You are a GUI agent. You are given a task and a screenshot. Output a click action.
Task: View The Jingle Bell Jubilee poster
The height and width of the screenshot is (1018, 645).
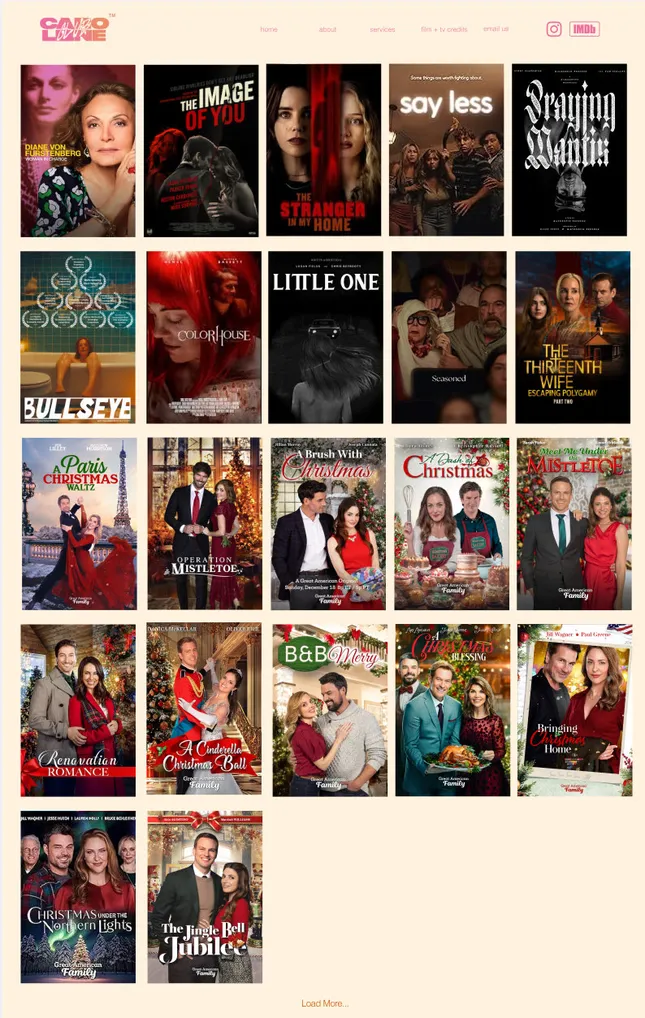point(205,897)
